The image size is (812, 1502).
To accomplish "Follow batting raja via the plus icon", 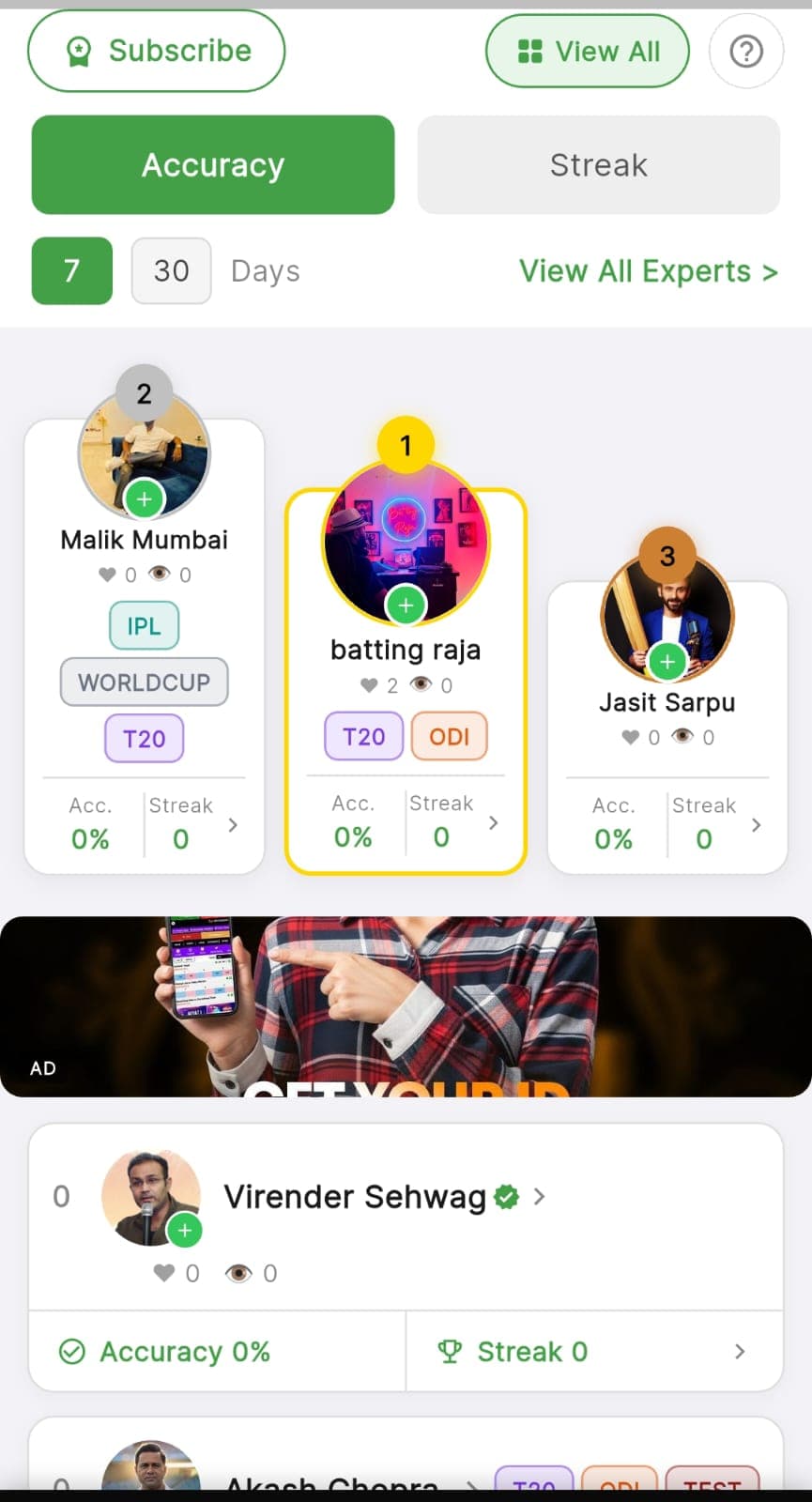I will point(405,605).
